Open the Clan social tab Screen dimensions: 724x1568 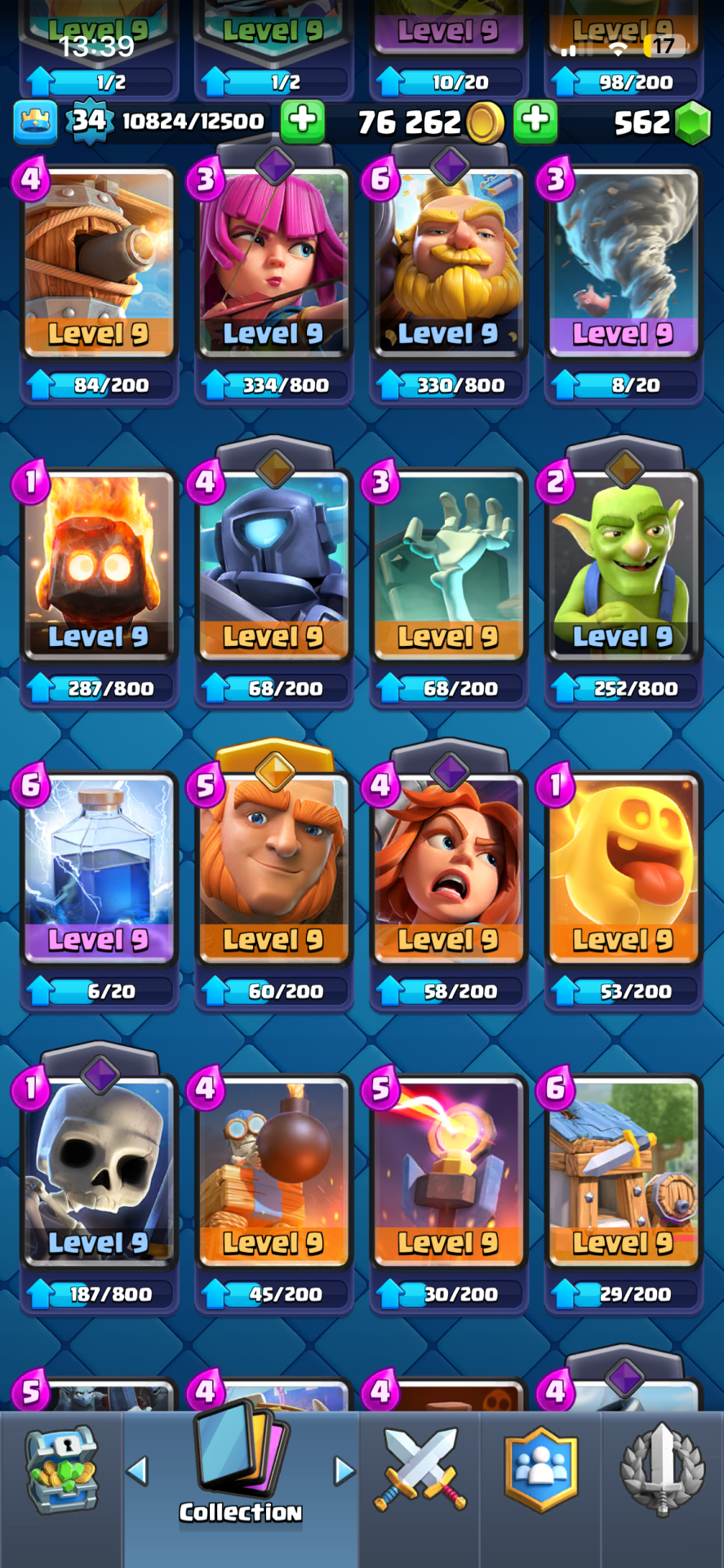coord(540,1470)
